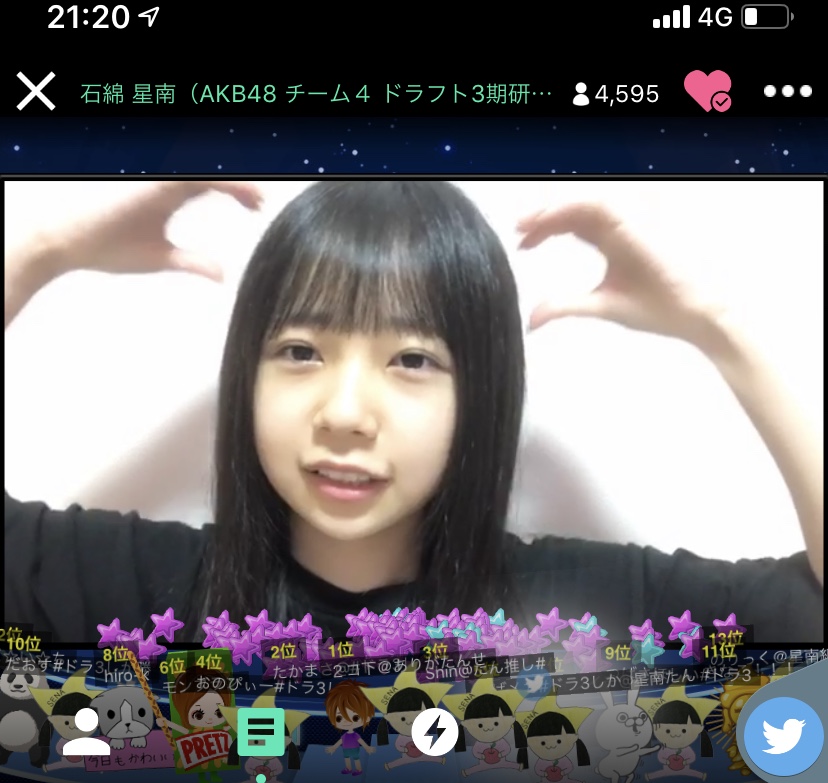Close the live stream room
The width and height of the screenshot is (828, 783).
click(x=36, y=92)
